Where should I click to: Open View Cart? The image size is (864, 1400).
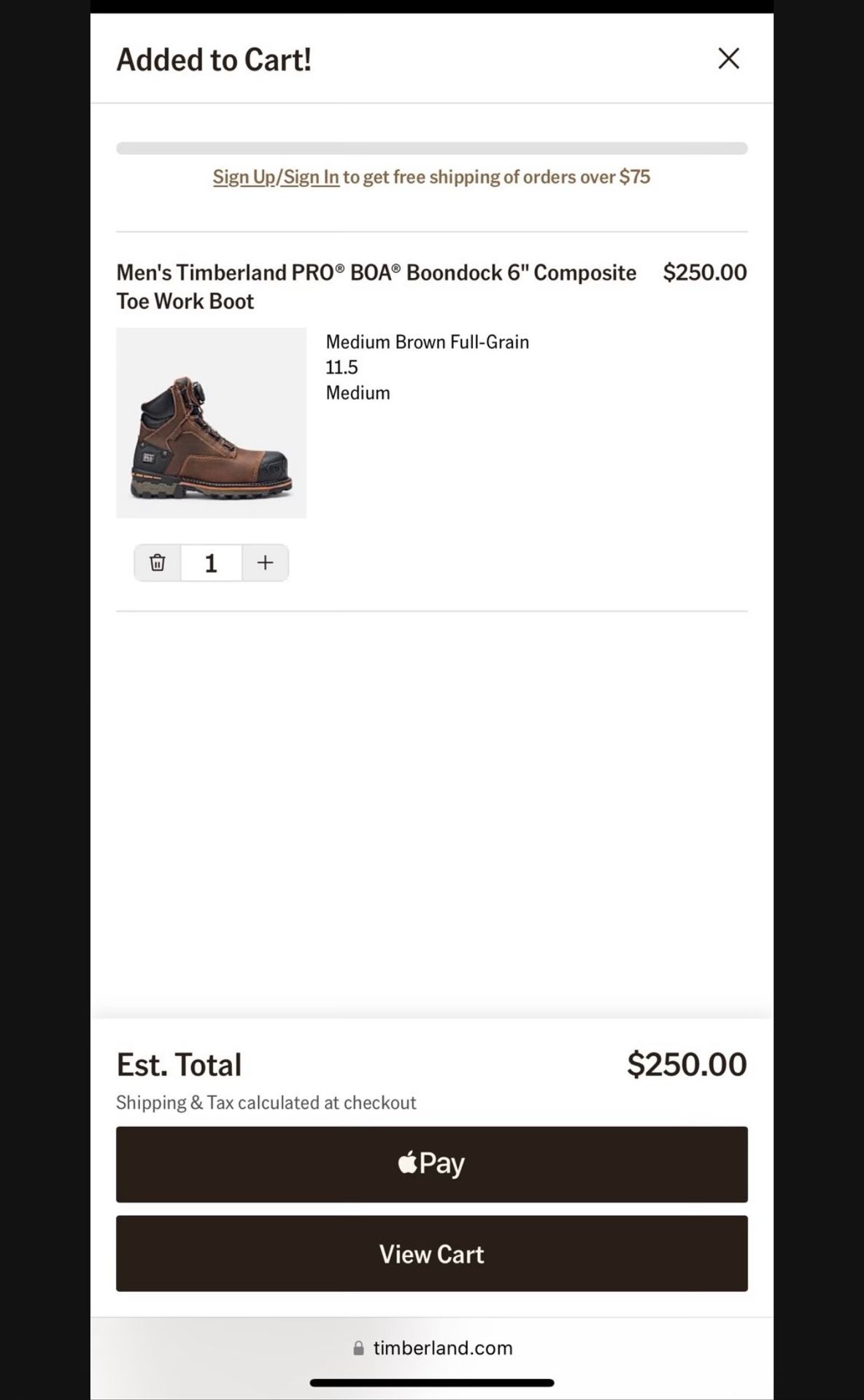click(431, 1253)
